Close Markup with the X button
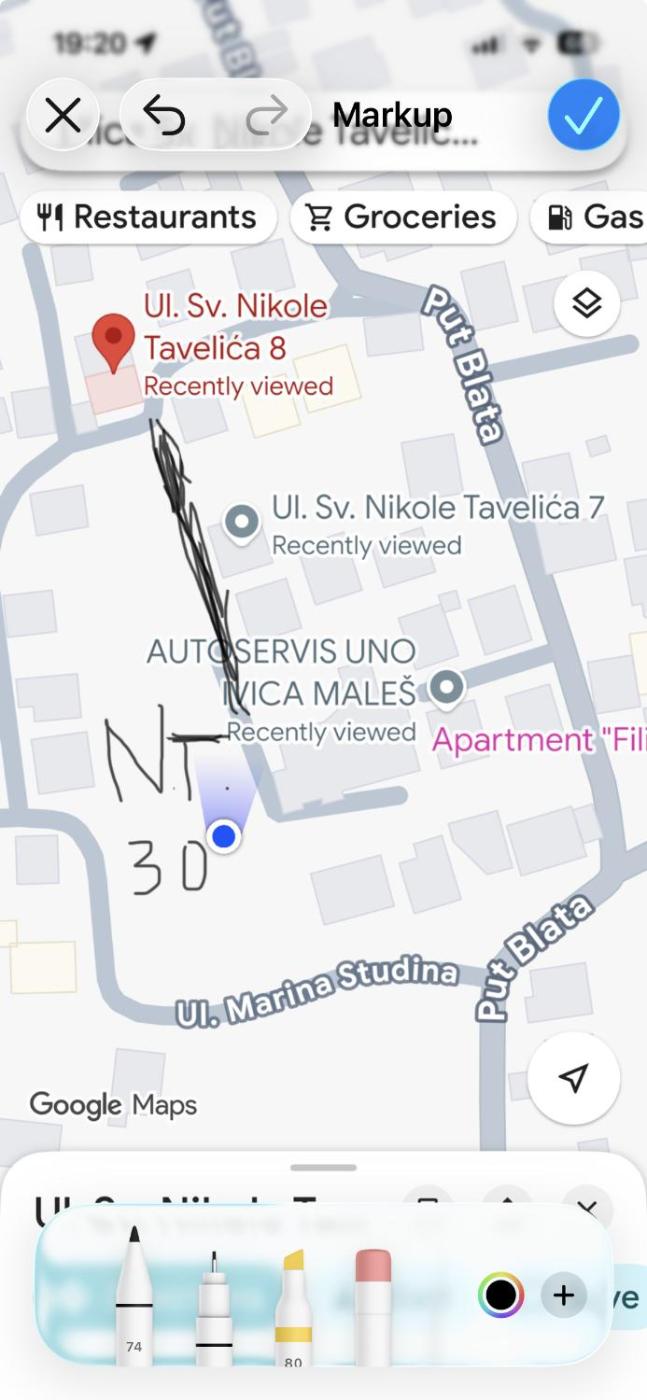Viewport: 647px width, 1400px height. click(x=63, y=116)
